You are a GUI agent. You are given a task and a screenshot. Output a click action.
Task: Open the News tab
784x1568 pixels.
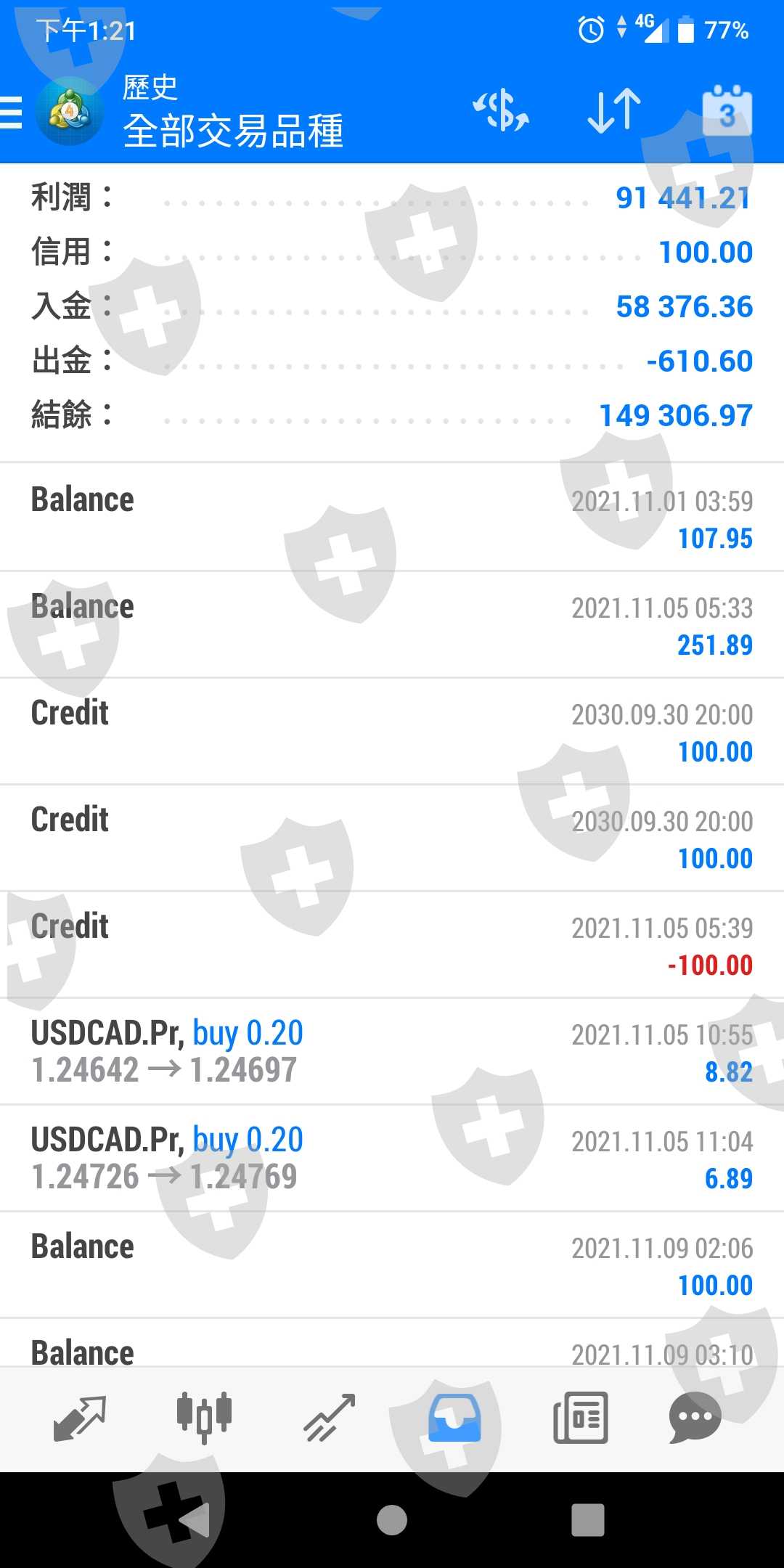pos(580,1418)
